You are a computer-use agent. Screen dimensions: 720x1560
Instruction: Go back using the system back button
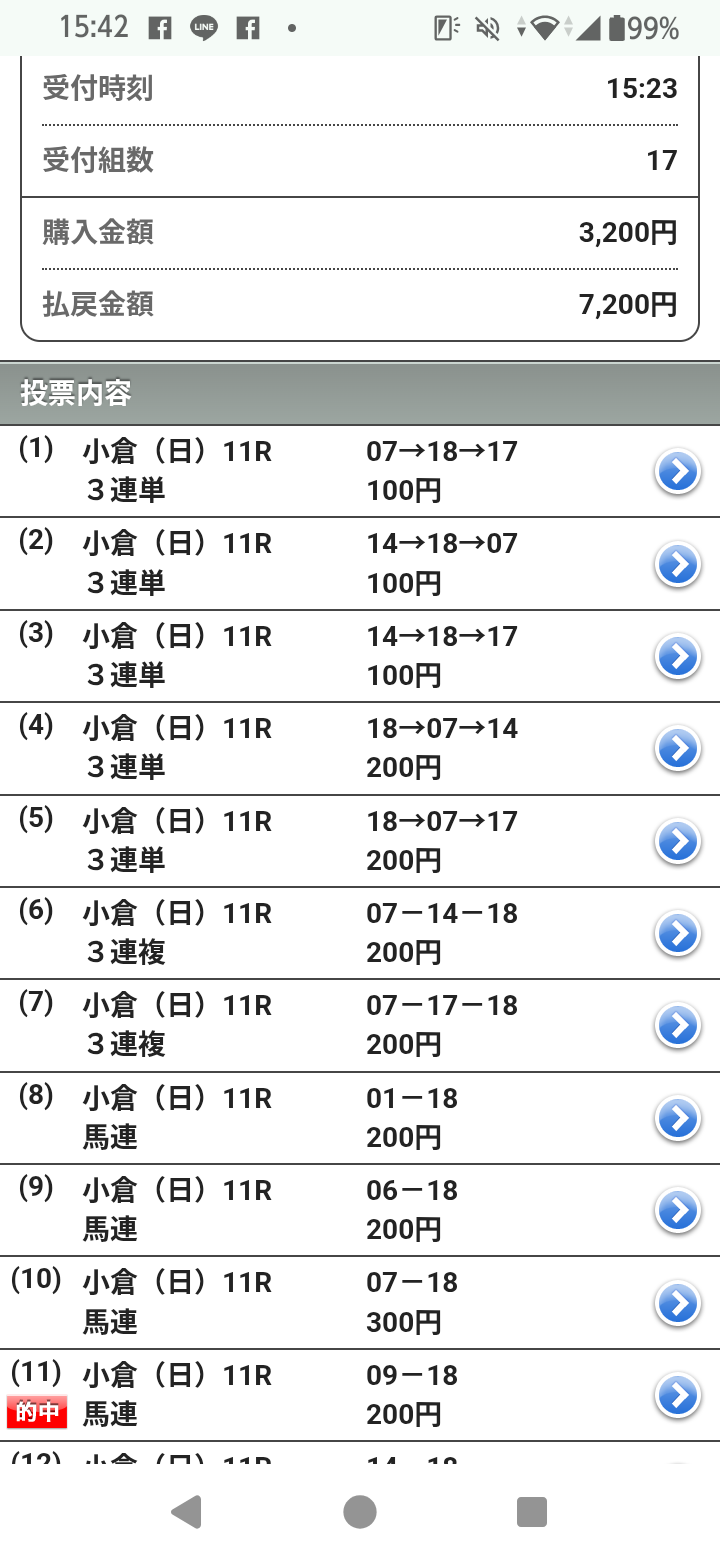tap(187, 1512)
